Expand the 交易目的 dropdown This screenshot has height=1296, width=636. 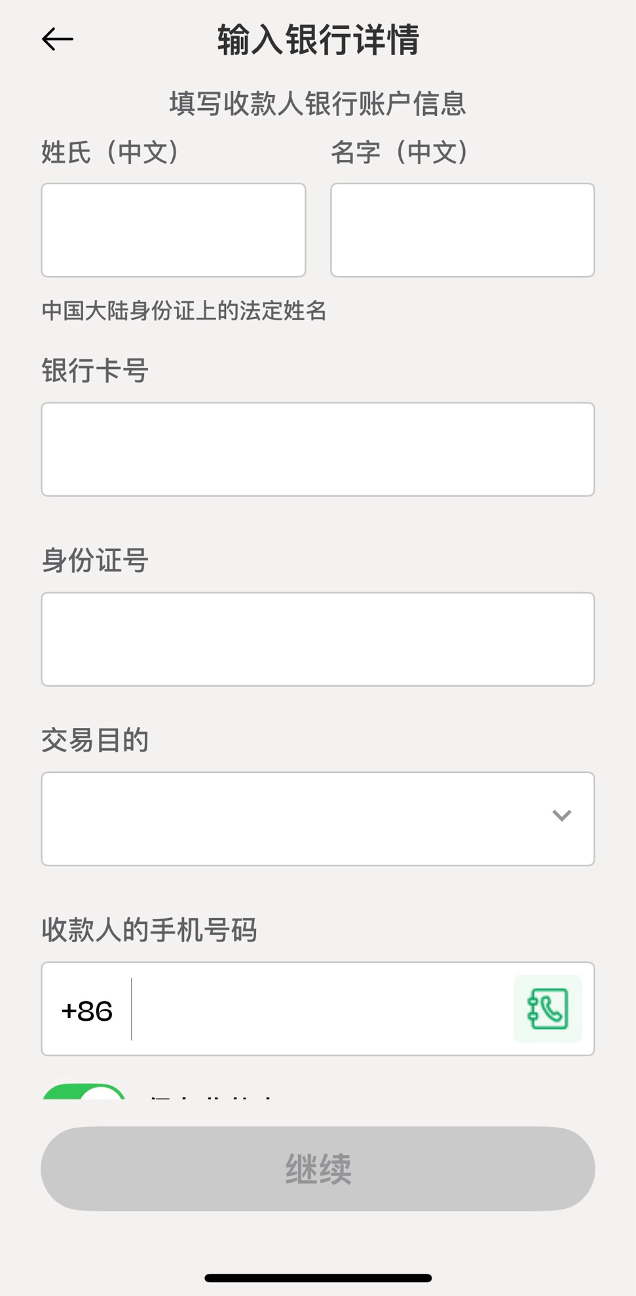318,818
